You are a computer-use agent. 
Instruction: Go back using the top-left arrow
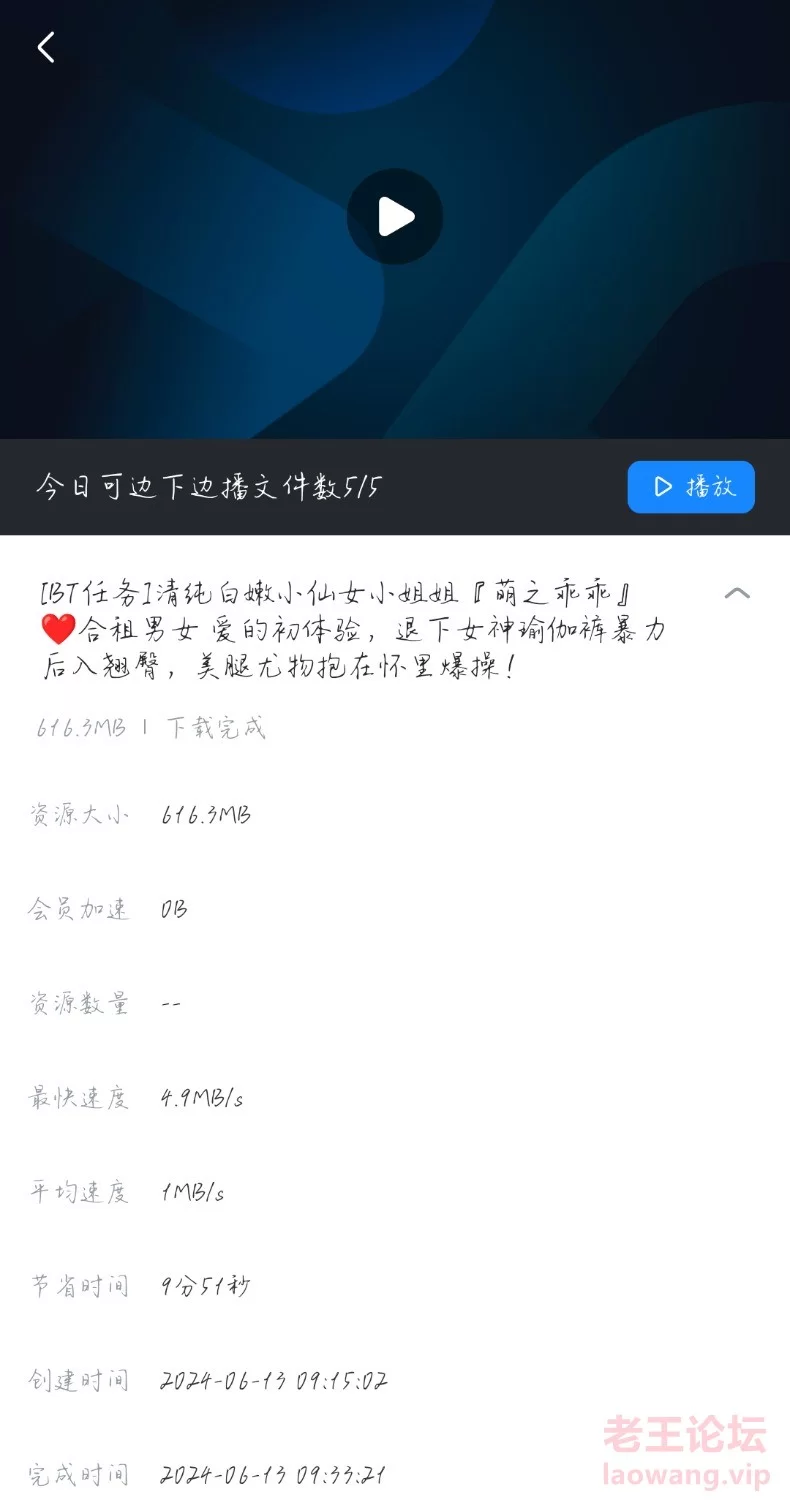click(x=46, y=47)
